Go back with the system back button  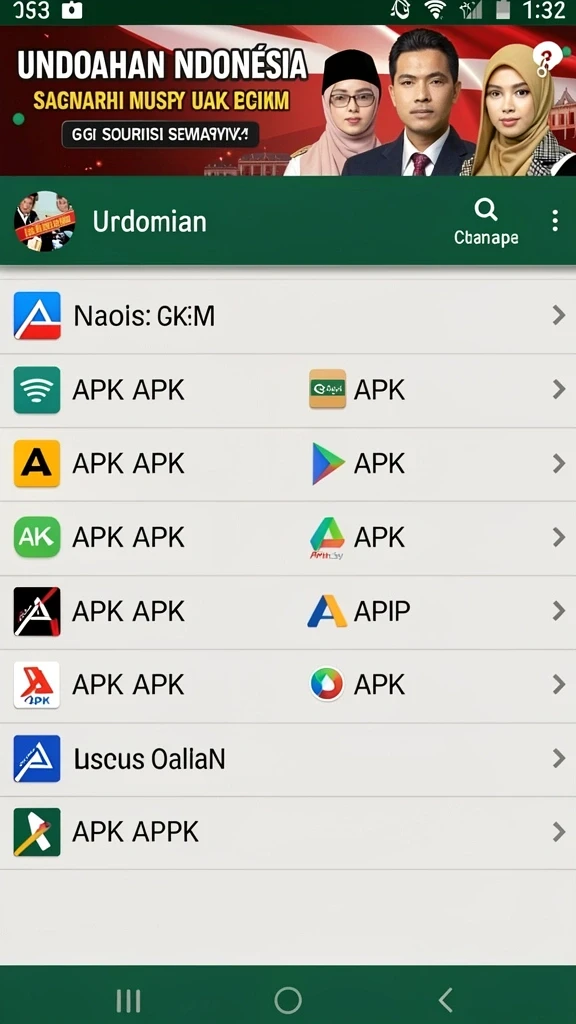point(445,1000)
